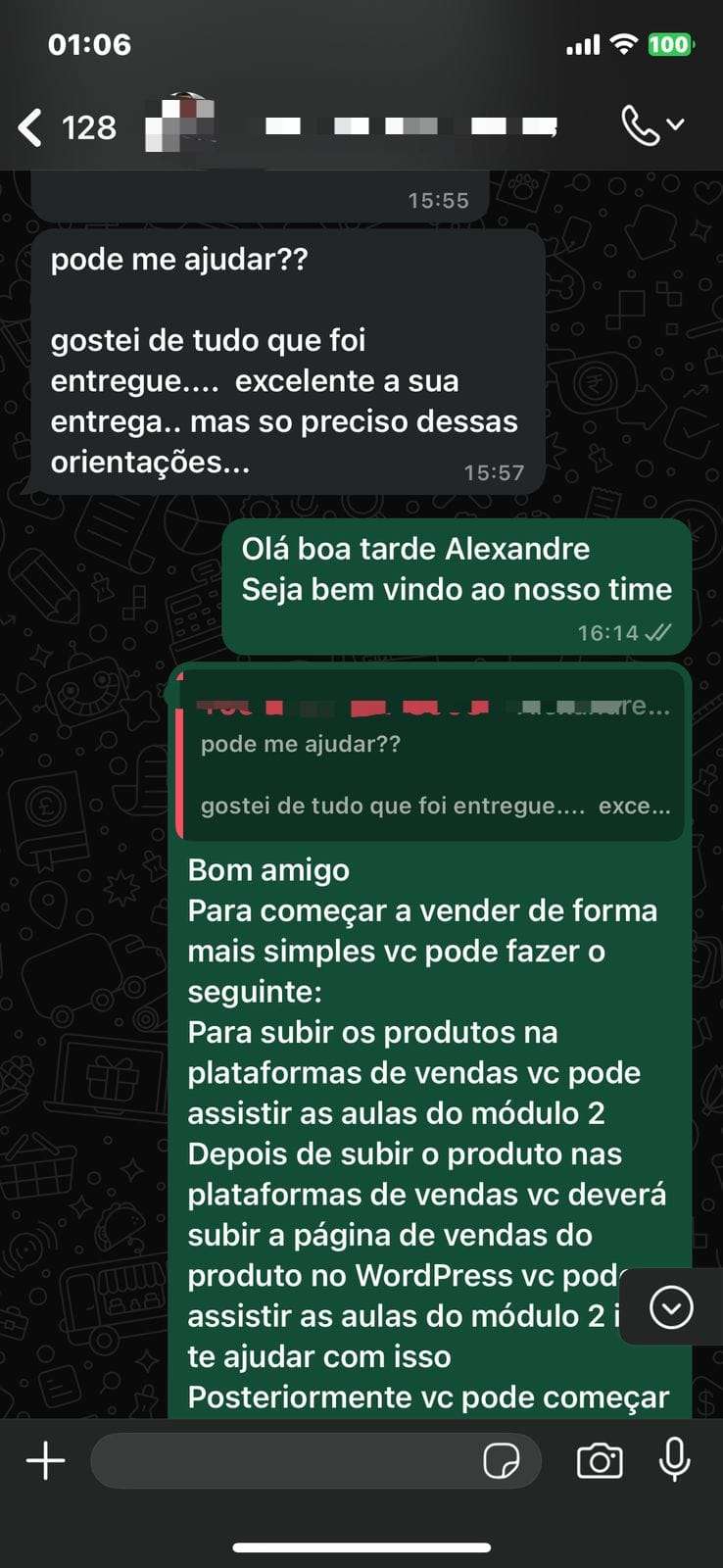The width and height of the screenshot is (723, 1568).
Task: Expand call options via chevron next to phone
Action: (x=675, y=125)
